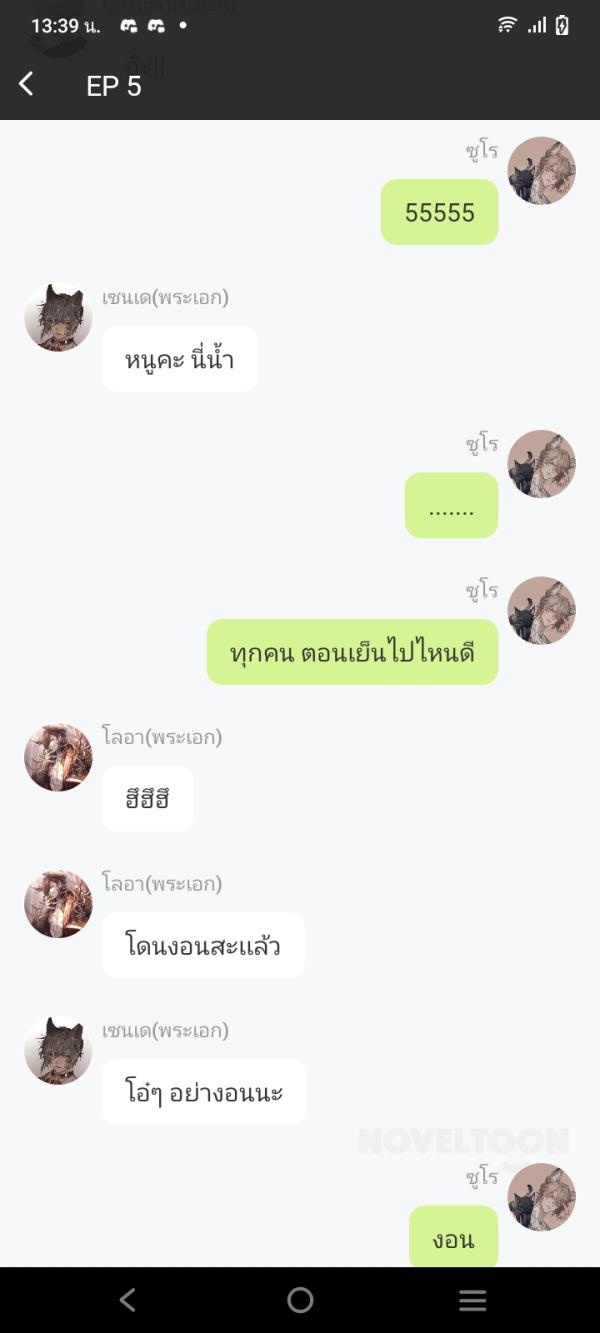
Task: Go back from the EP 5 chapter
Action: point(27,85)
